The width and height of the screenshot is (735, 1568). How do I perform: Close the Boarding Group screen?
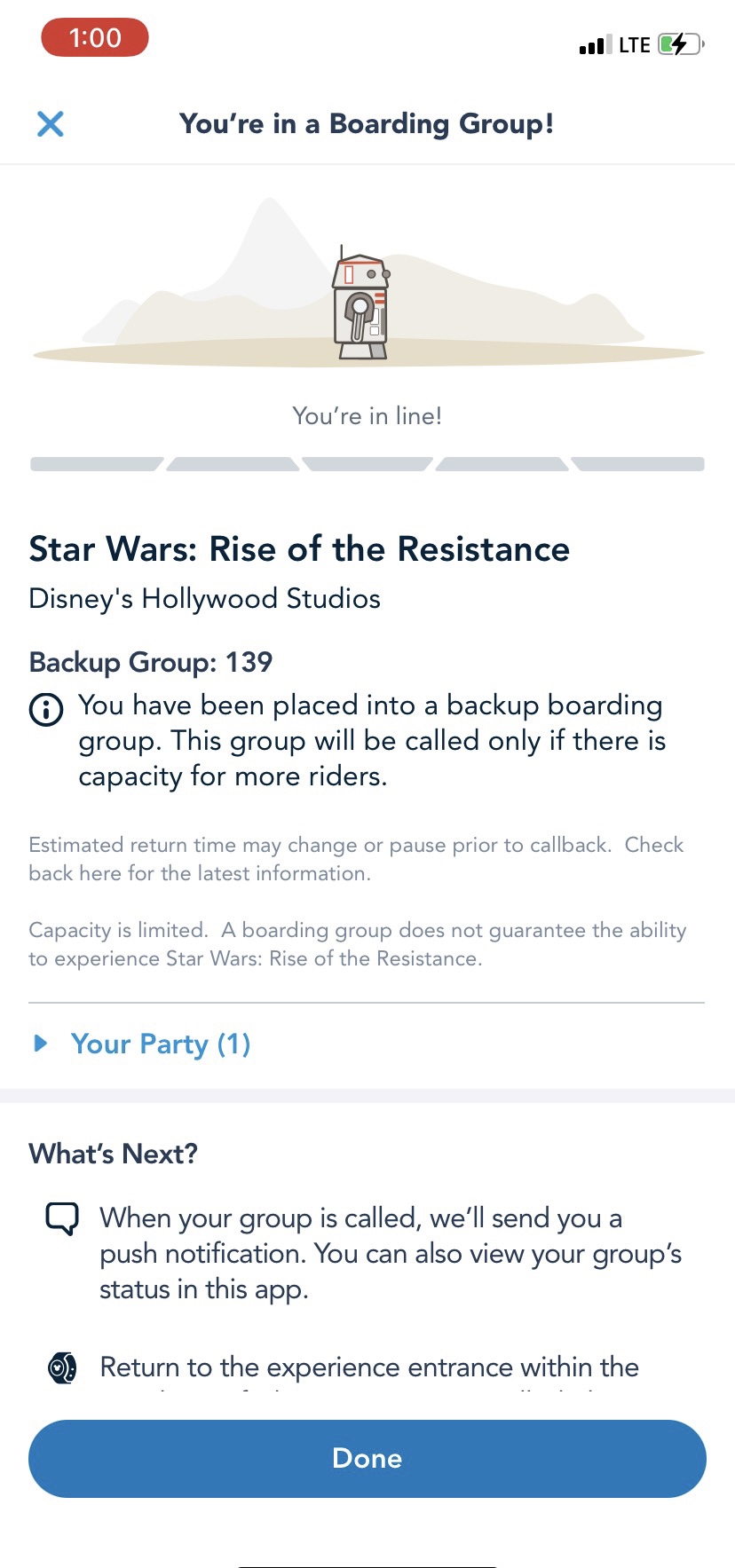[x=51, y=124]
